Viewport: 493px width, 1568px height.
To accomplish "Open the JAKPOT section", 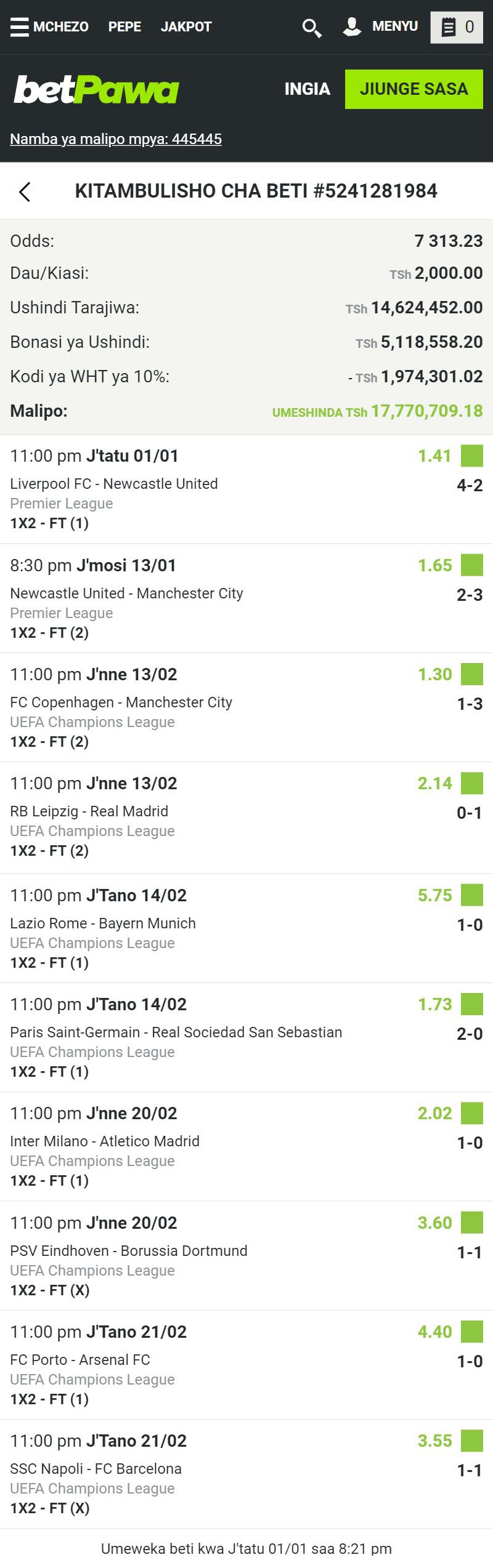I will click(185, 27).
